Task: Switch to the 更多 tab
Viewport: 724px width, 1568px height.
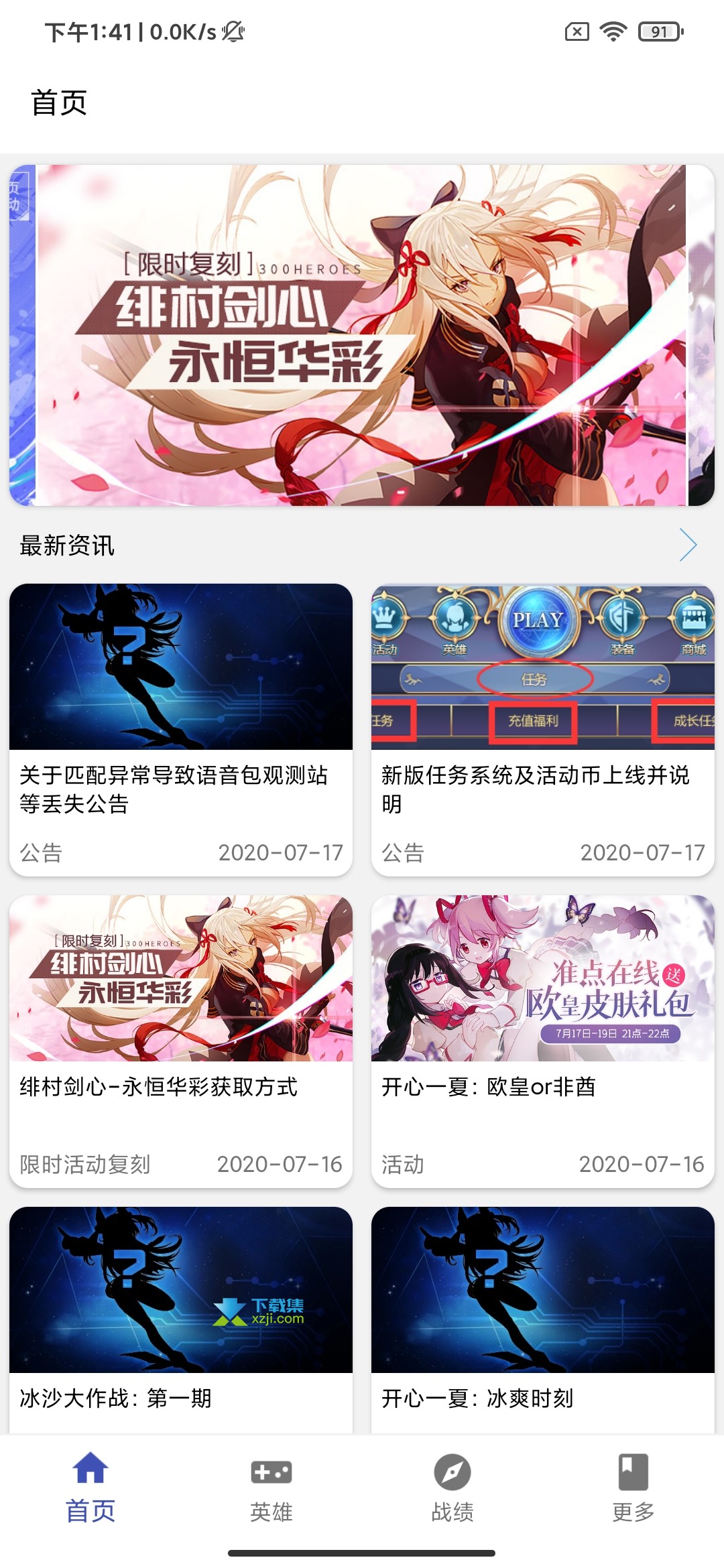Action: coord(633,1488)
